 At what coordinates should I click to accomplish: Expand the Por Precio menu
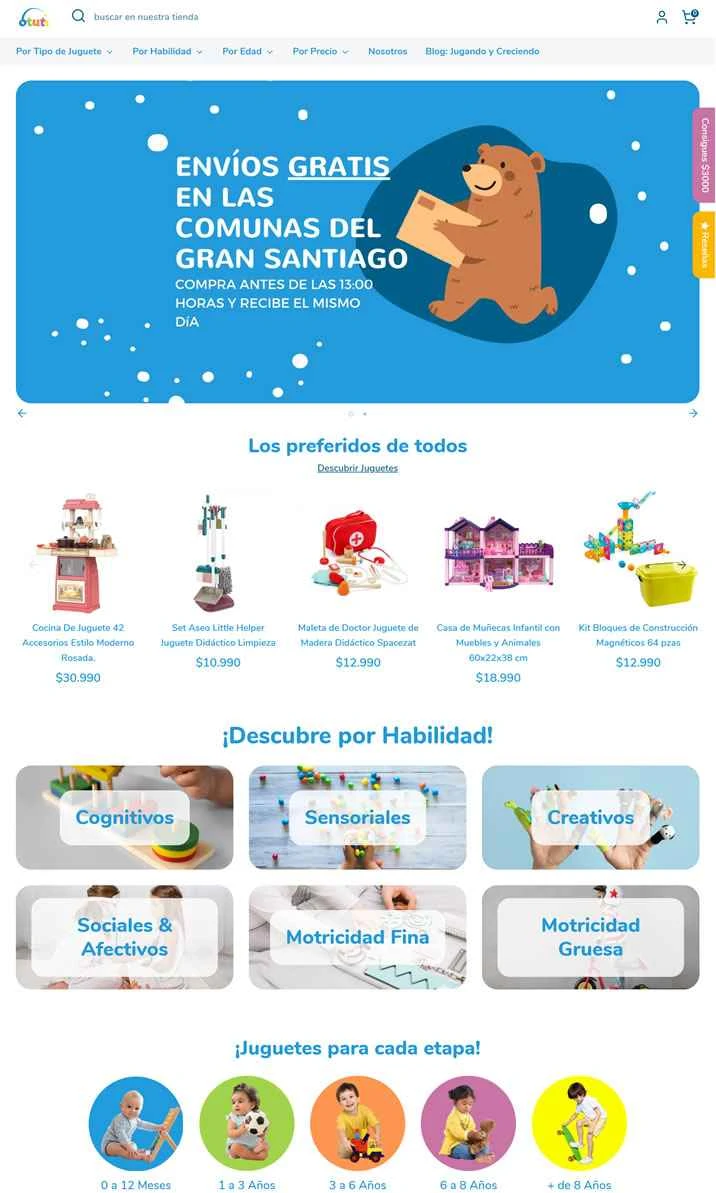tap(320, 51)
